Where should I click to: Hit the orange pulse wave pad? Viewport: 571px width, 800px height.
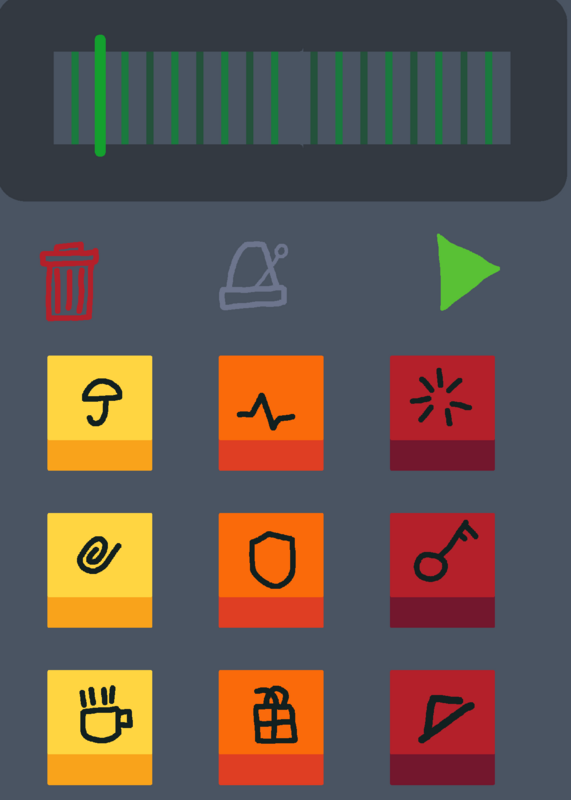click(271, 413)
